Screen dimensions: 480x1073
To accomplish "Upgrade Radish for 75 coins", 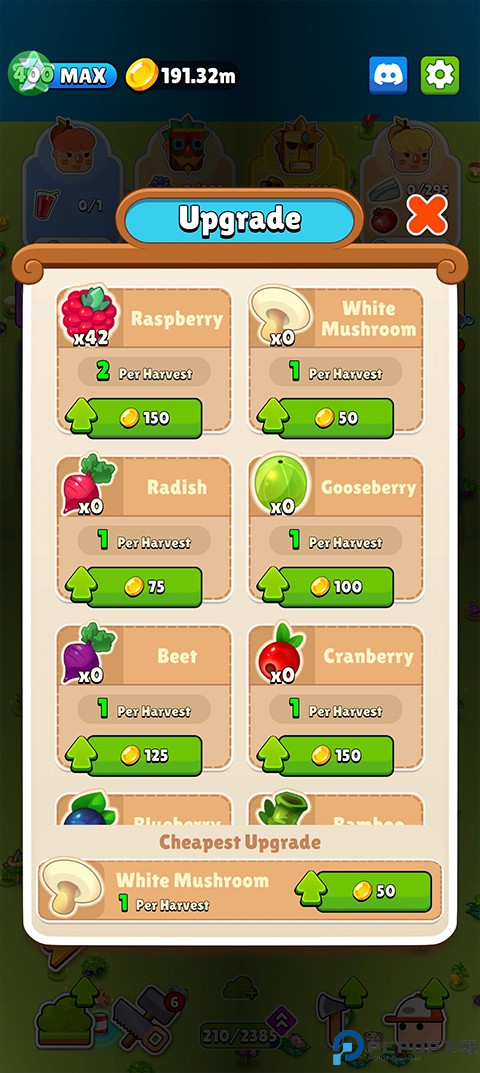I will [x=134, y=586].
